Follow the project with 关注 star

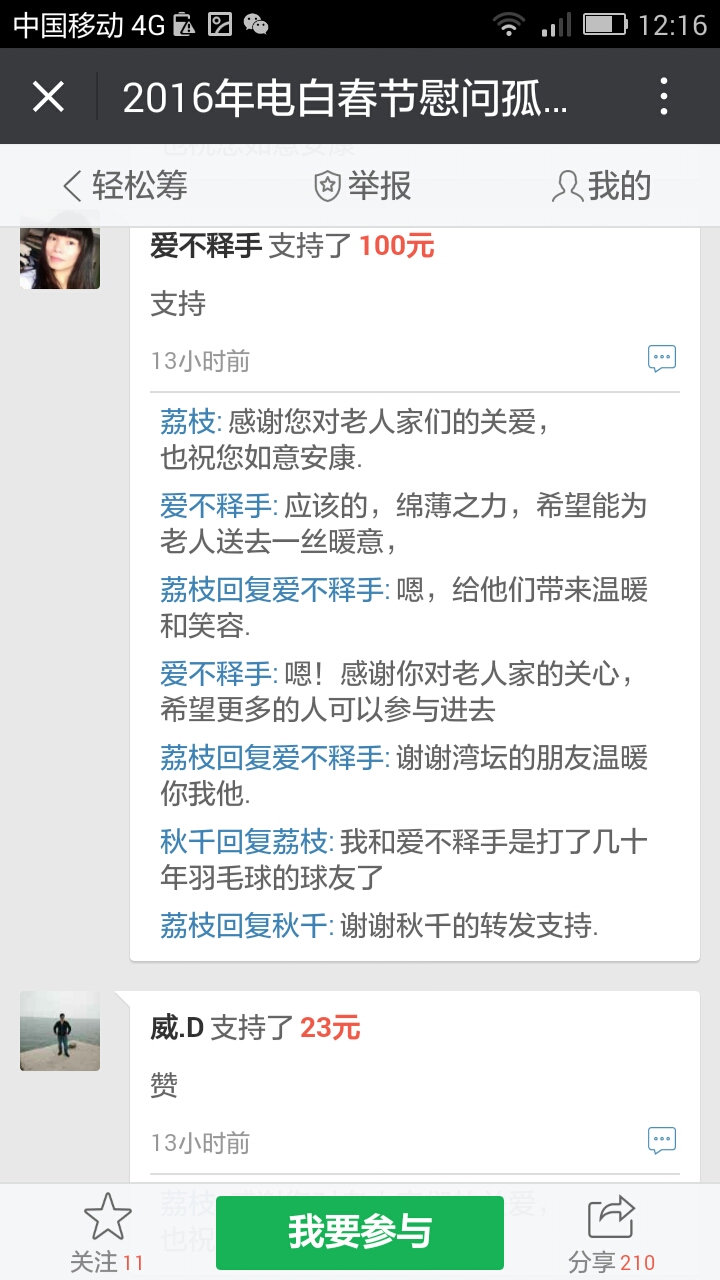(106, 1232)
